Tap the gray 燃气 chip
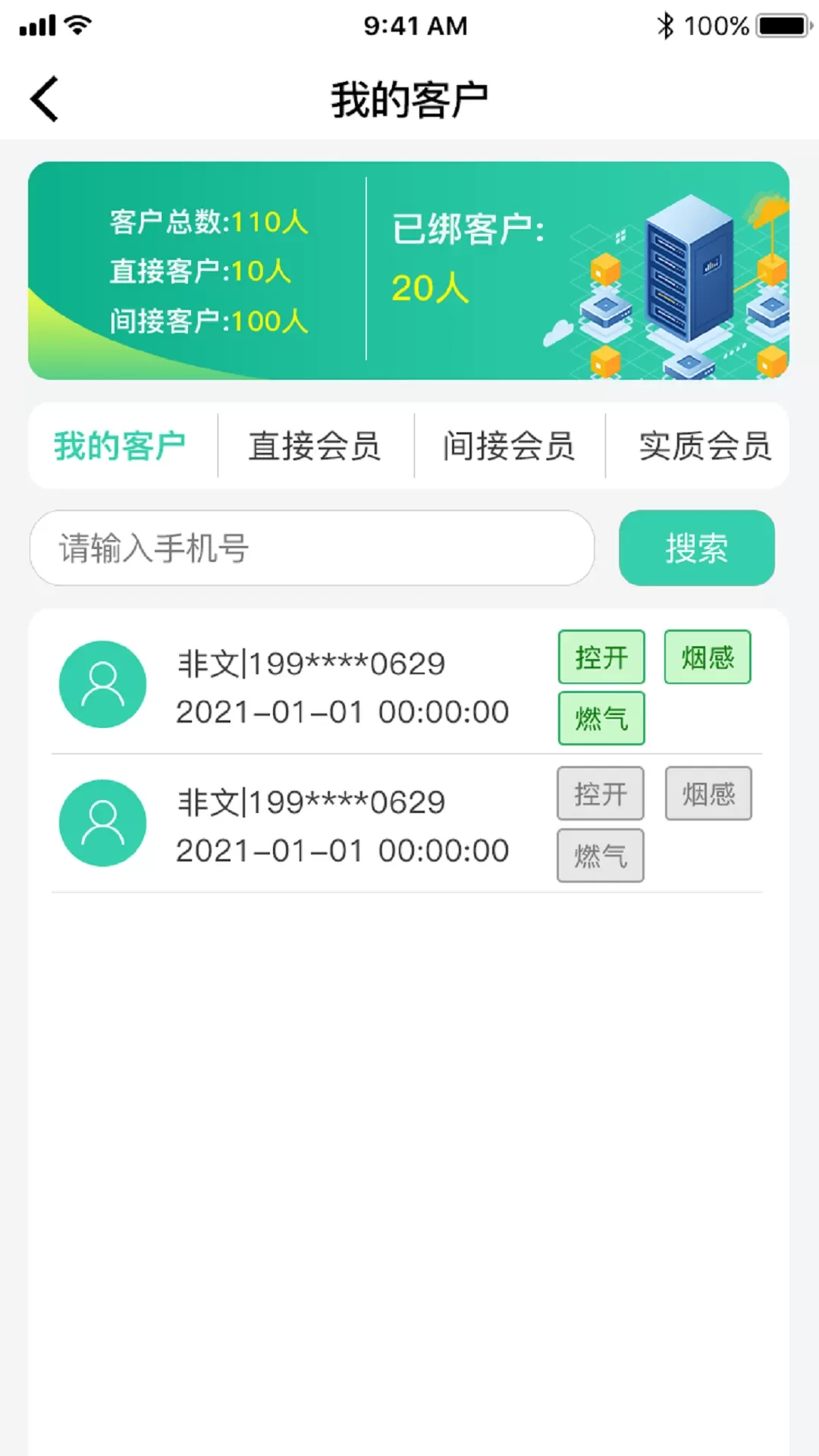The image size is (819, 1456). tap(601, 855)
